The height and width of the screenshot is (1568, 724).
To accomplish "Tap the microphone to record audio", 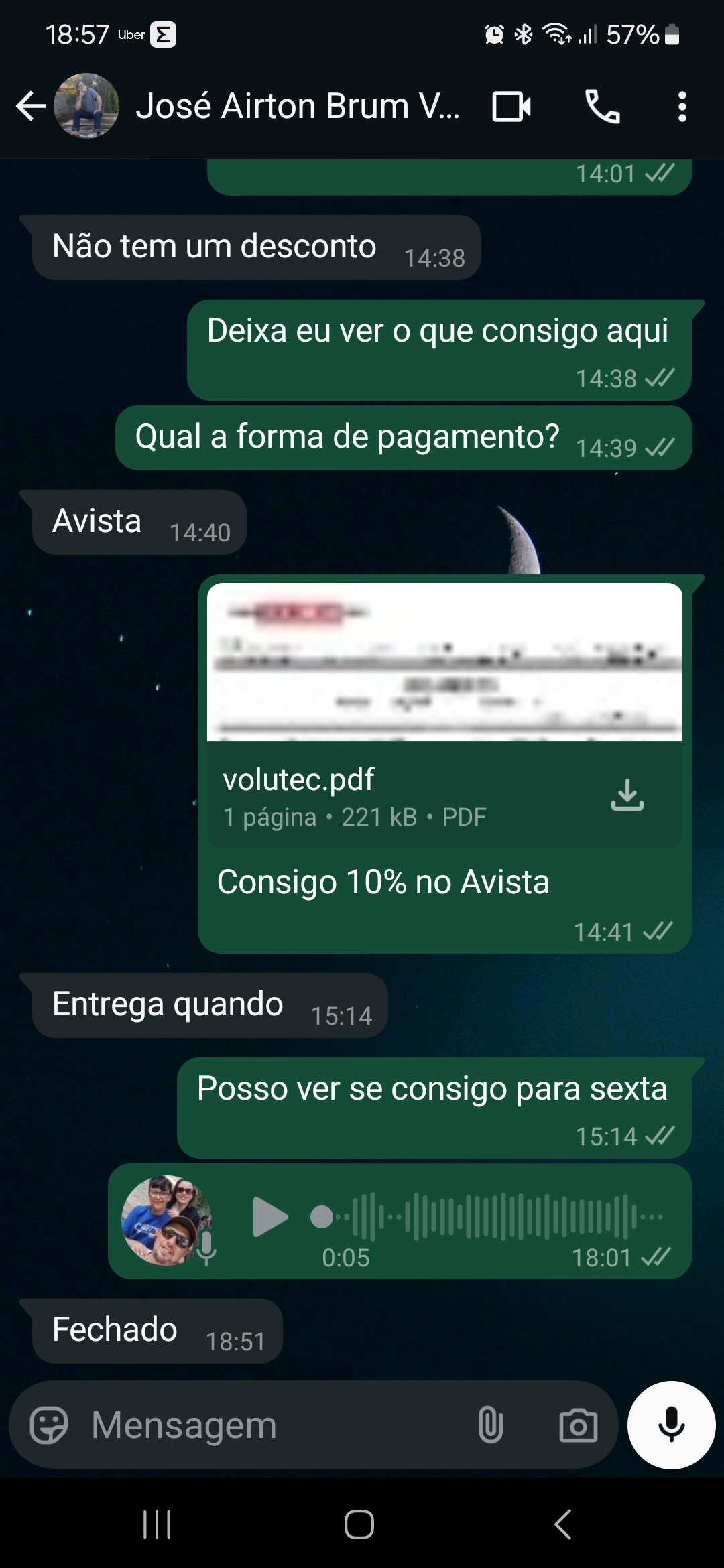I will click(x=671, y=1425).
